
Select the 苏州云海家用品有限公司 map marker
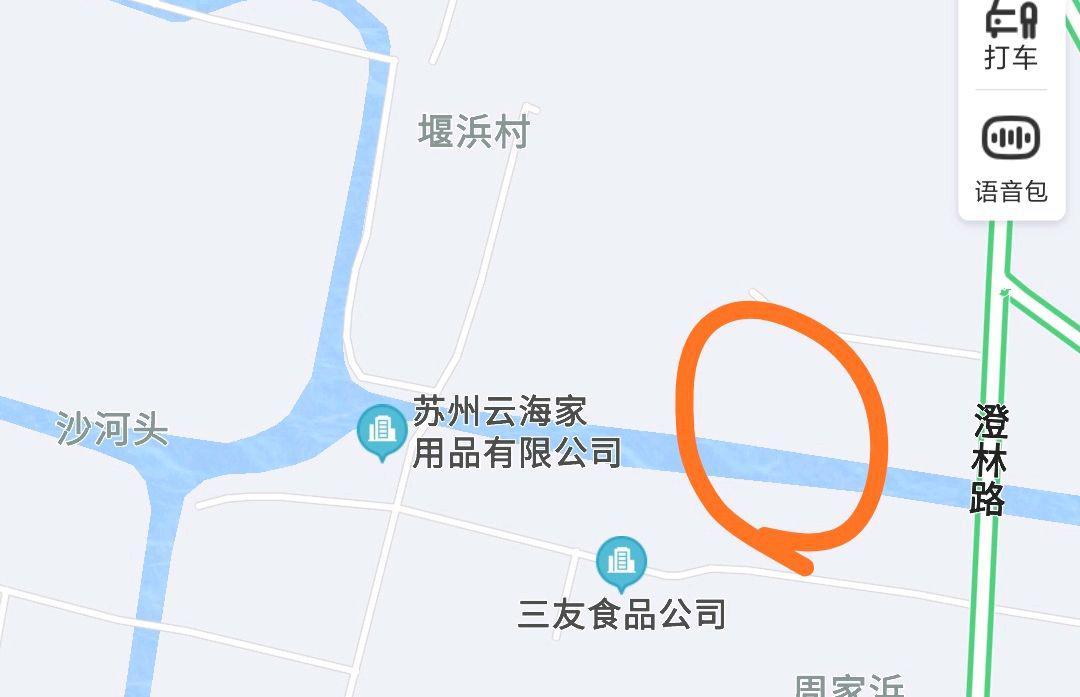tap(381, 432)
